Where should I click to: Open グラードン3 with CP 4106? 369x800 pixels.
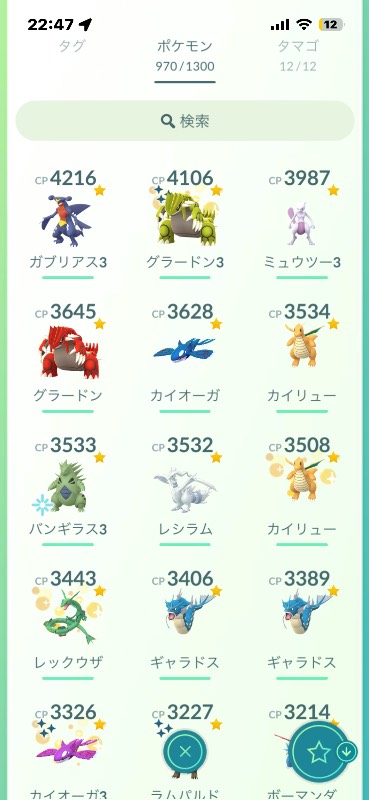[x=185, y=223]
